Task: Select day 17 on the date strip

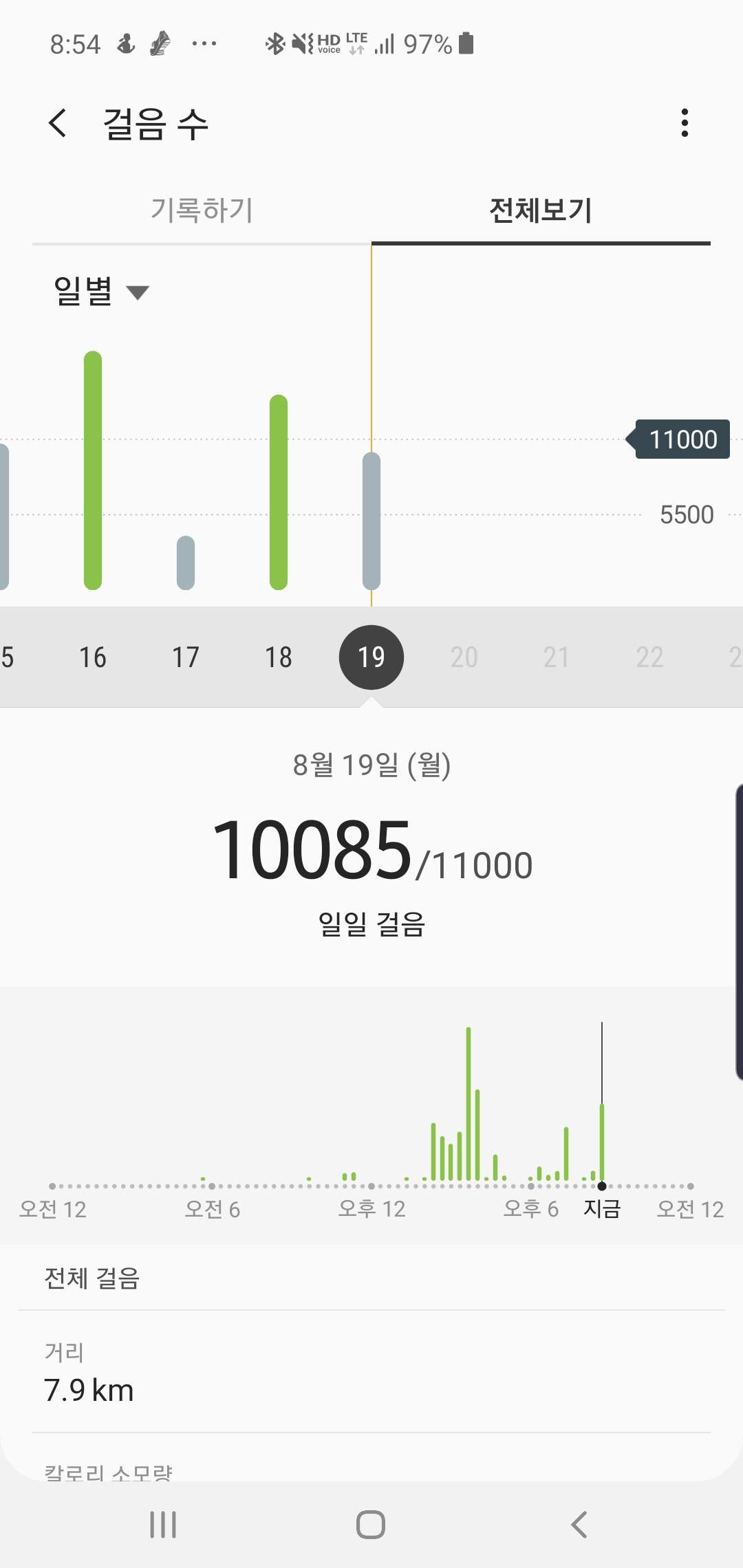Action: pos(185,657)
